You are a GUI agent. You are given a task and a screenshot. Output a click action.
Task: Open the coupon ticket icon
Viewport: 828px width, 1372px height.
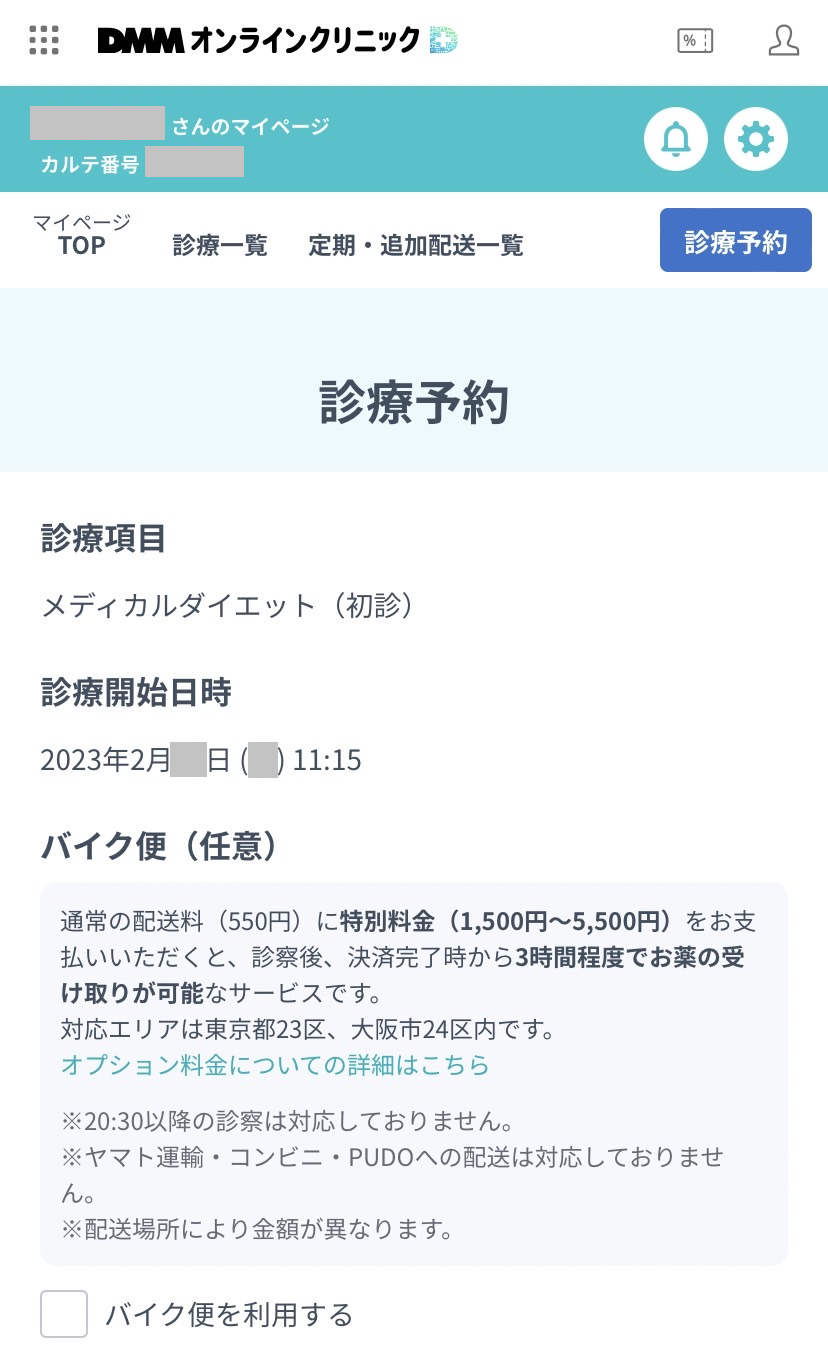695,41
